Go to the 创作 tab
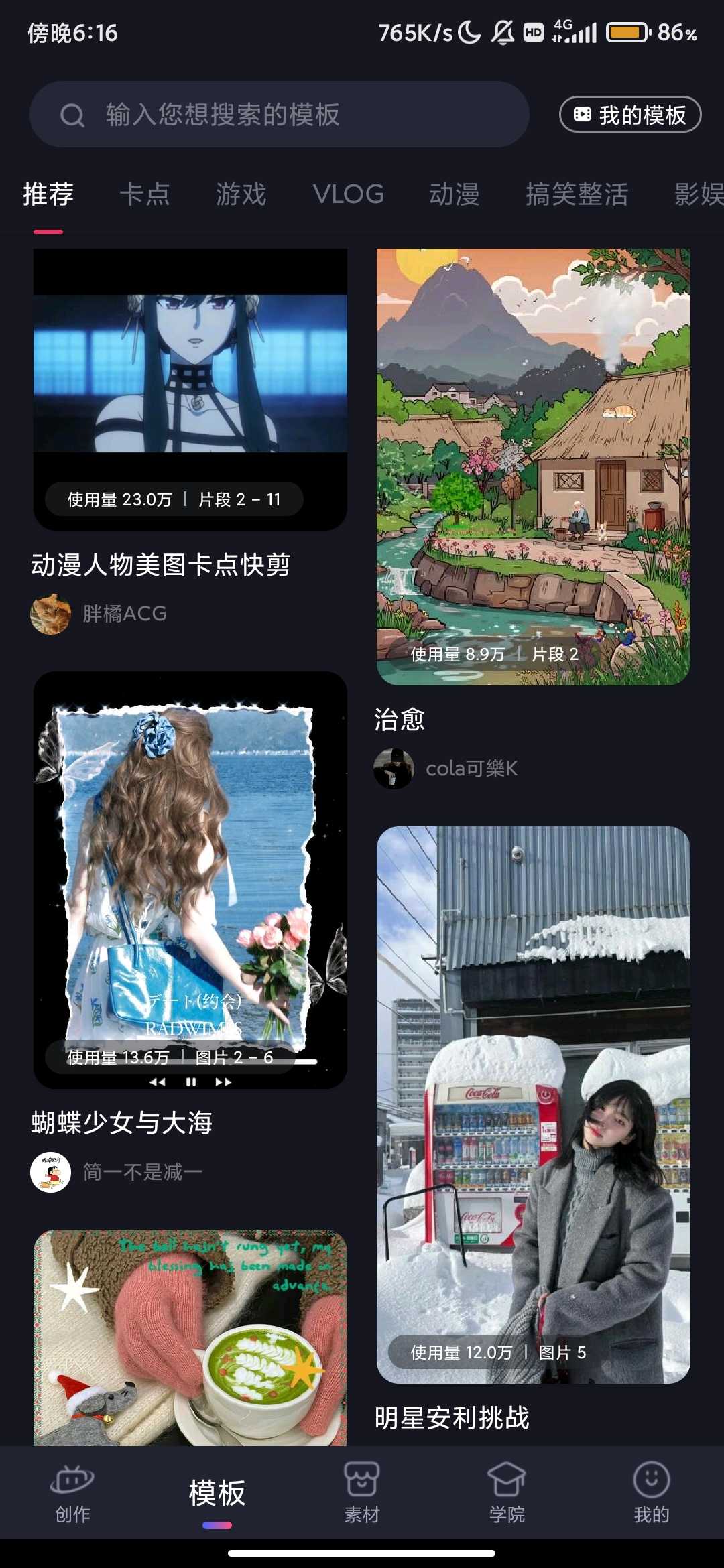Image resolution: width=724 pixels, height=1568 pixels. [x=72, y=1493]
